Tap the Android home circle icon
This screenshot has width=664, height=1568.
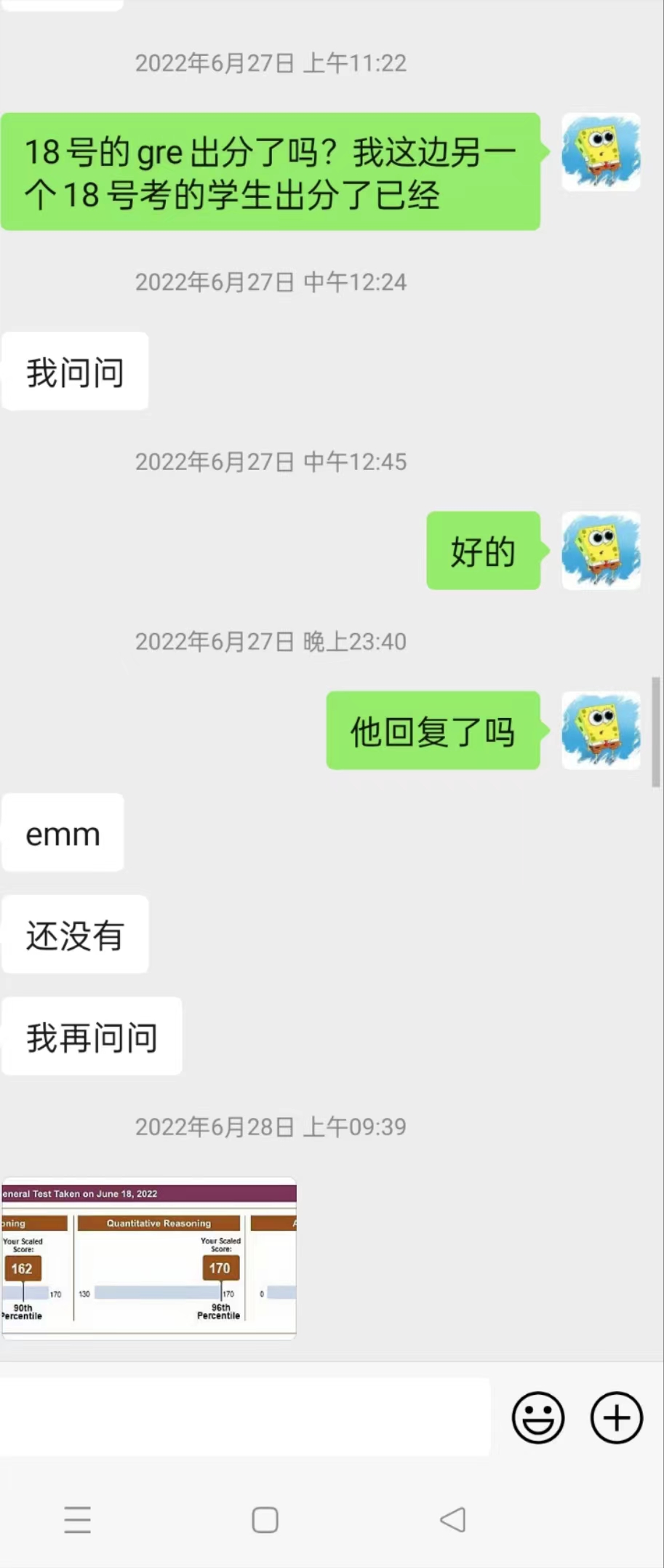pyautogui.click(x=265, y=1519)
